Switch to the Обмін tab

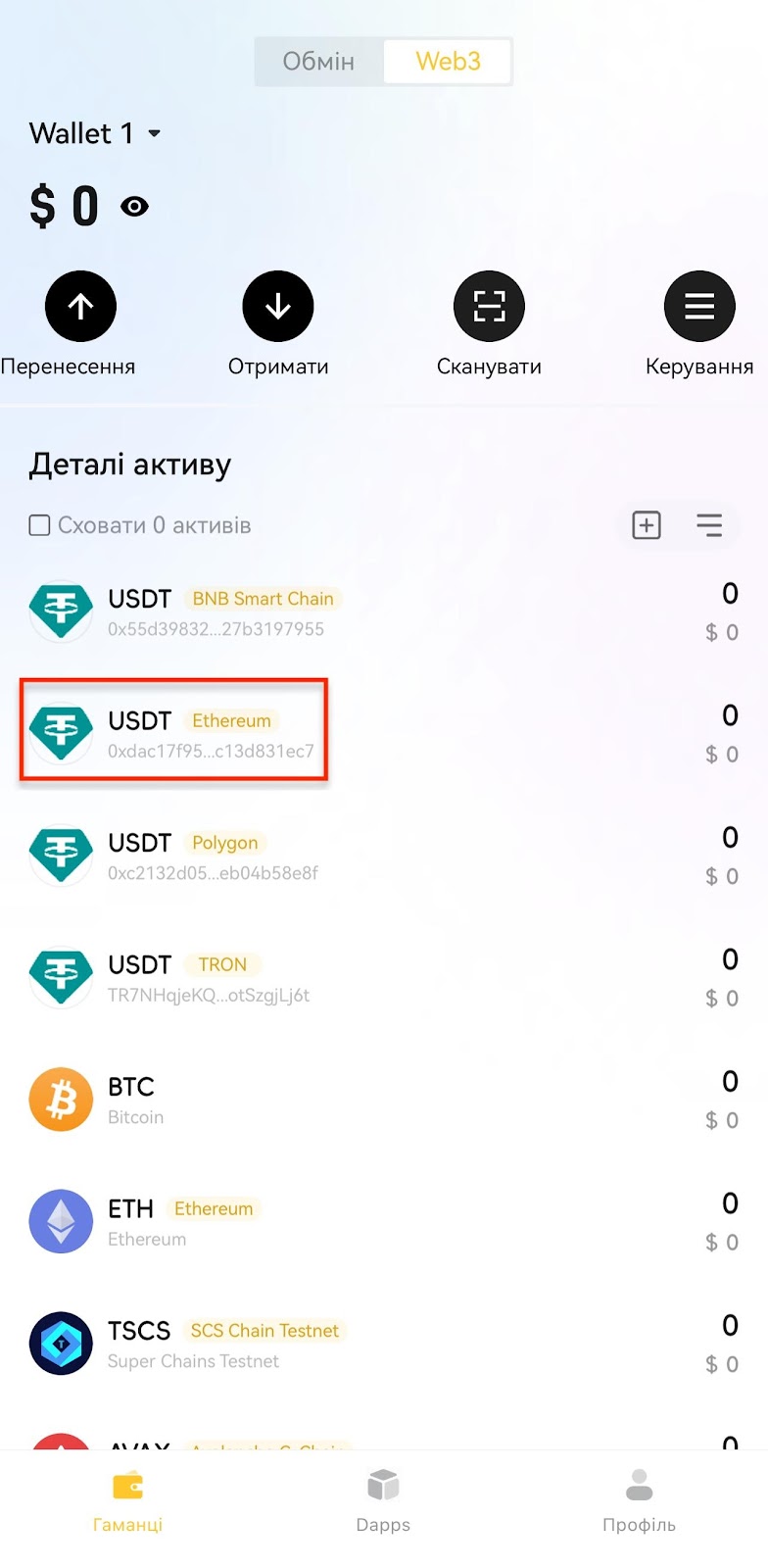(x=318, y=62)
